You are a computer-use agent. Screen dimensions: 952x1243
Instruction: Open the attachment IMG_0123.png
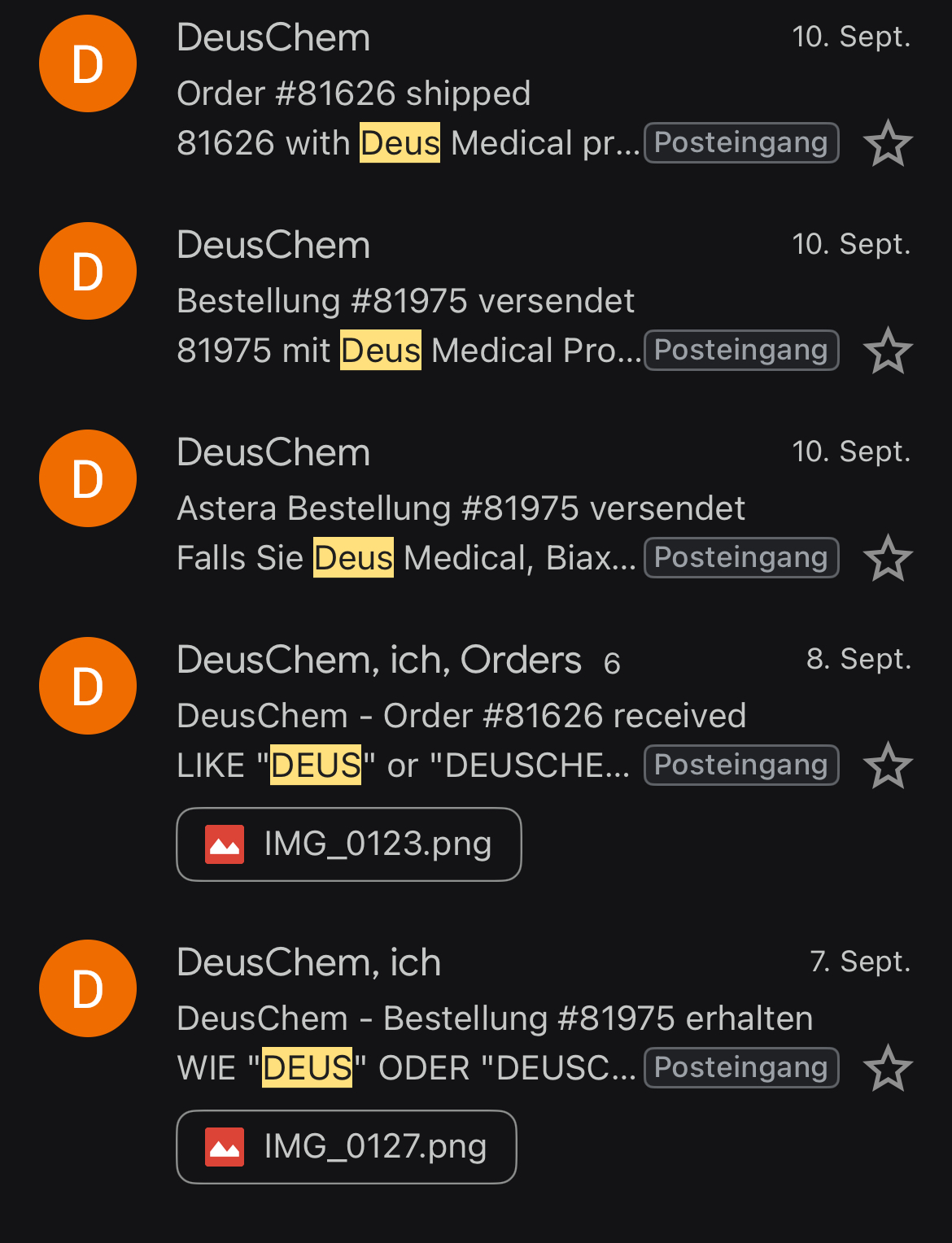point(348,844)
